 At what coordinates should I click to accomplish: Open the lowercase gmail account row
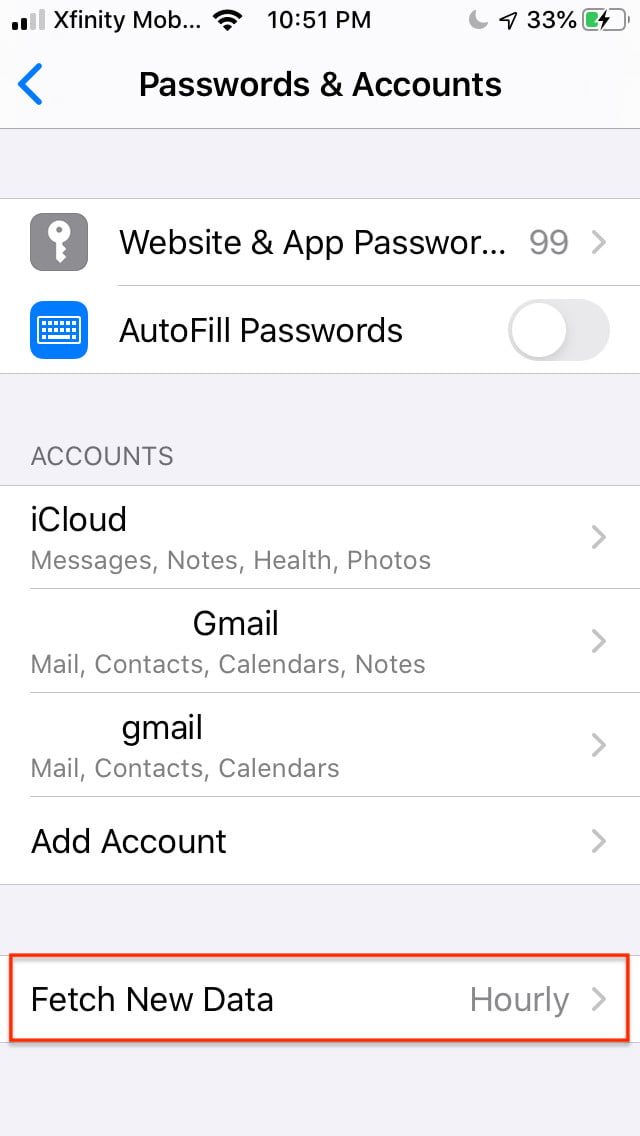320,745
